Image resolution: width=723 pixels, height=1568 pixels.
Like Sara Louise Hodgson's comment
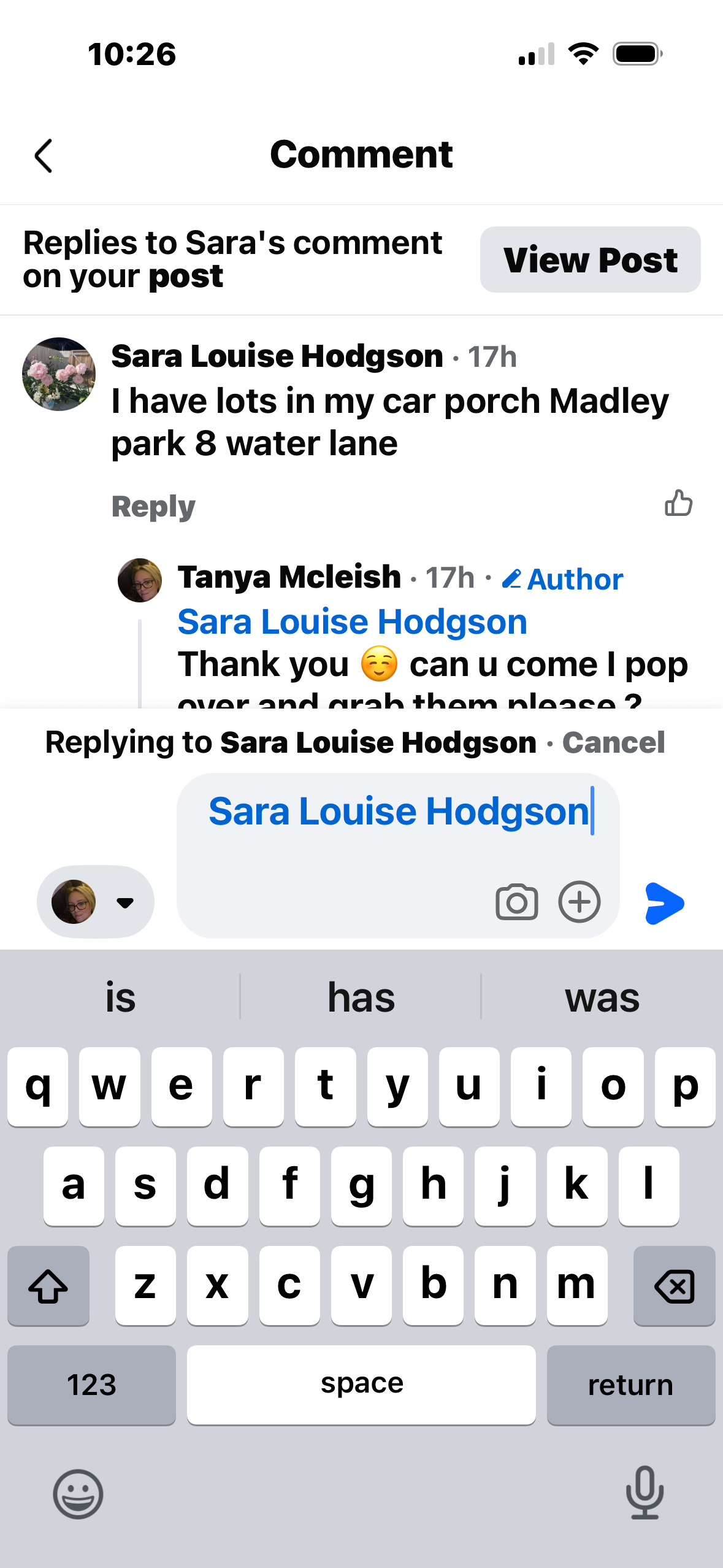[x=678, y=504]
